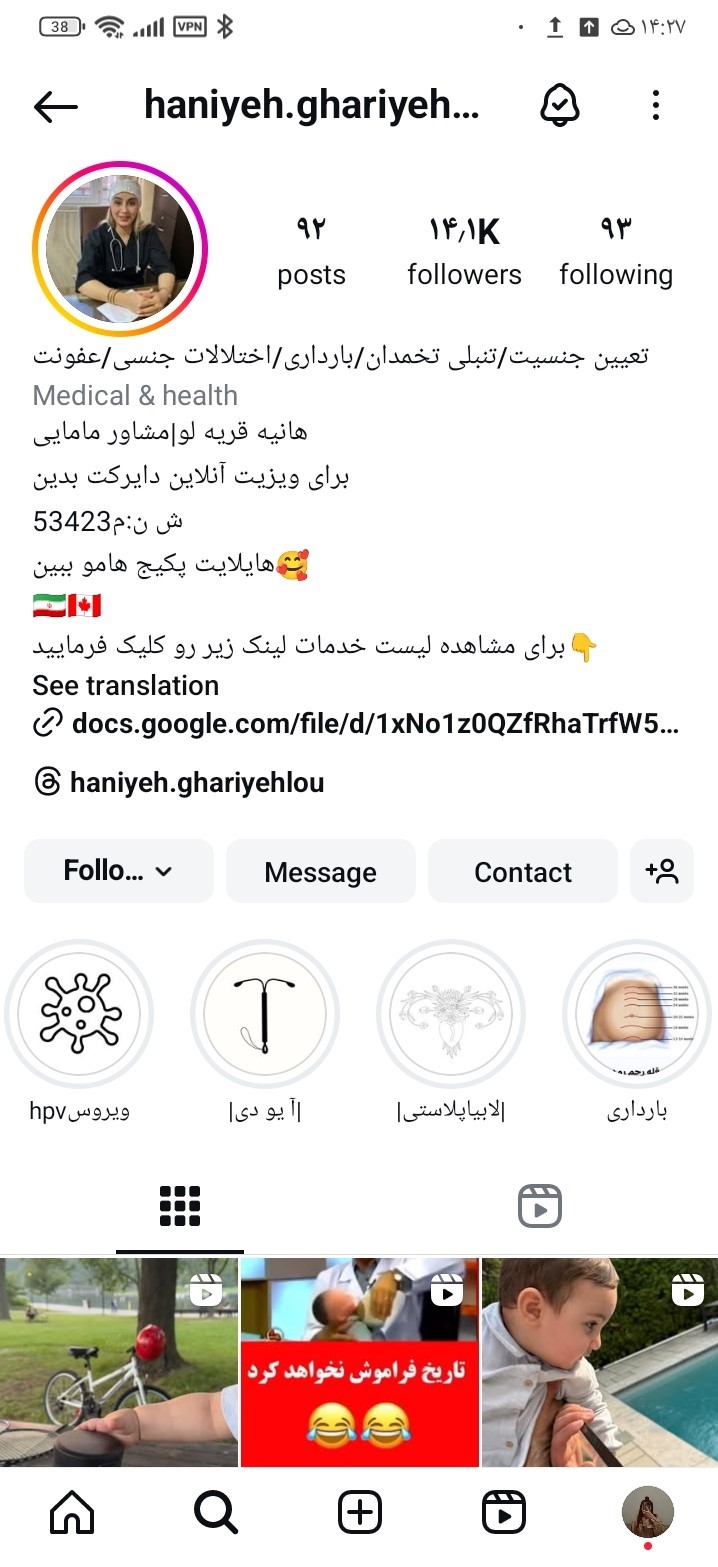
Task: Open the notification bell settings
Action: (x=560, y=105)
